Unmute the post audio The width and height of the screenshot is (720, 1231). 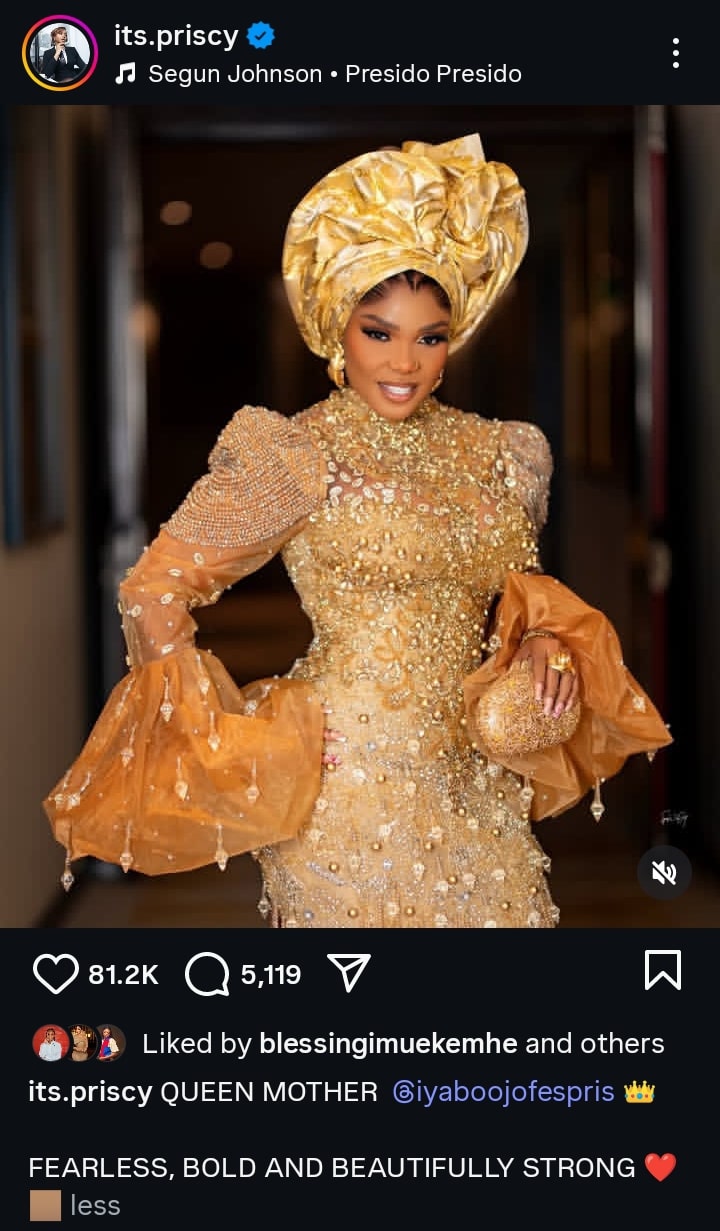(664, 873)
